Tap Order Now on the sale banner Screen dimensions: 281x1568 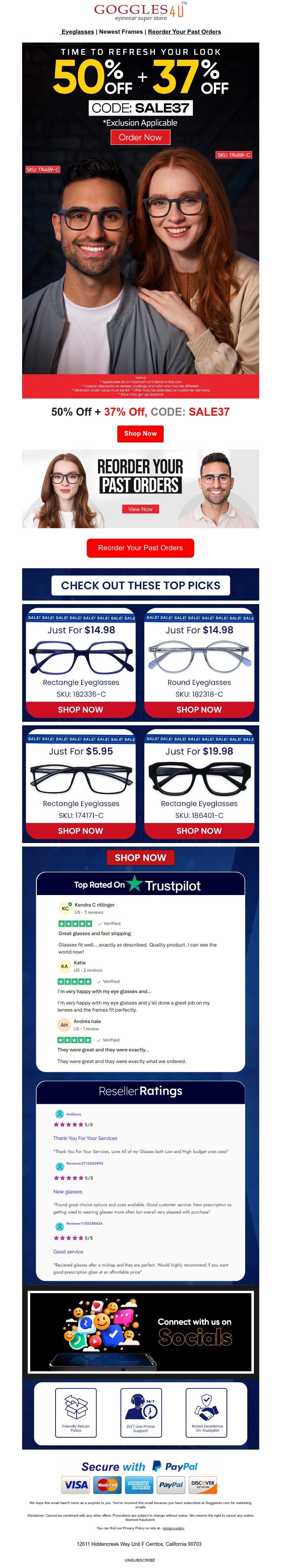(x=140, y=137)
